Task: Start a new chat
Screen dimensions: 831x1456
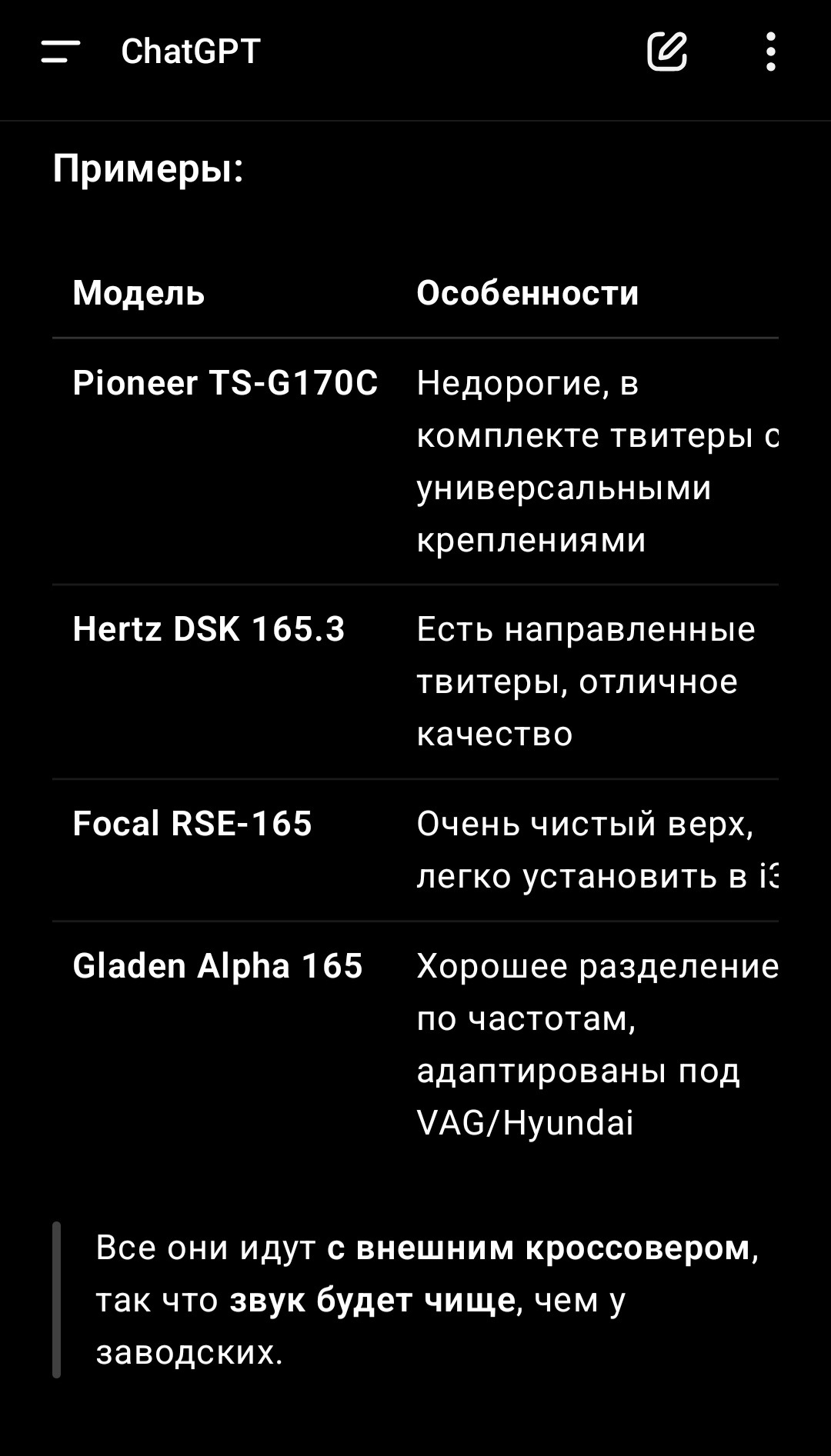Action: (666, 52)
